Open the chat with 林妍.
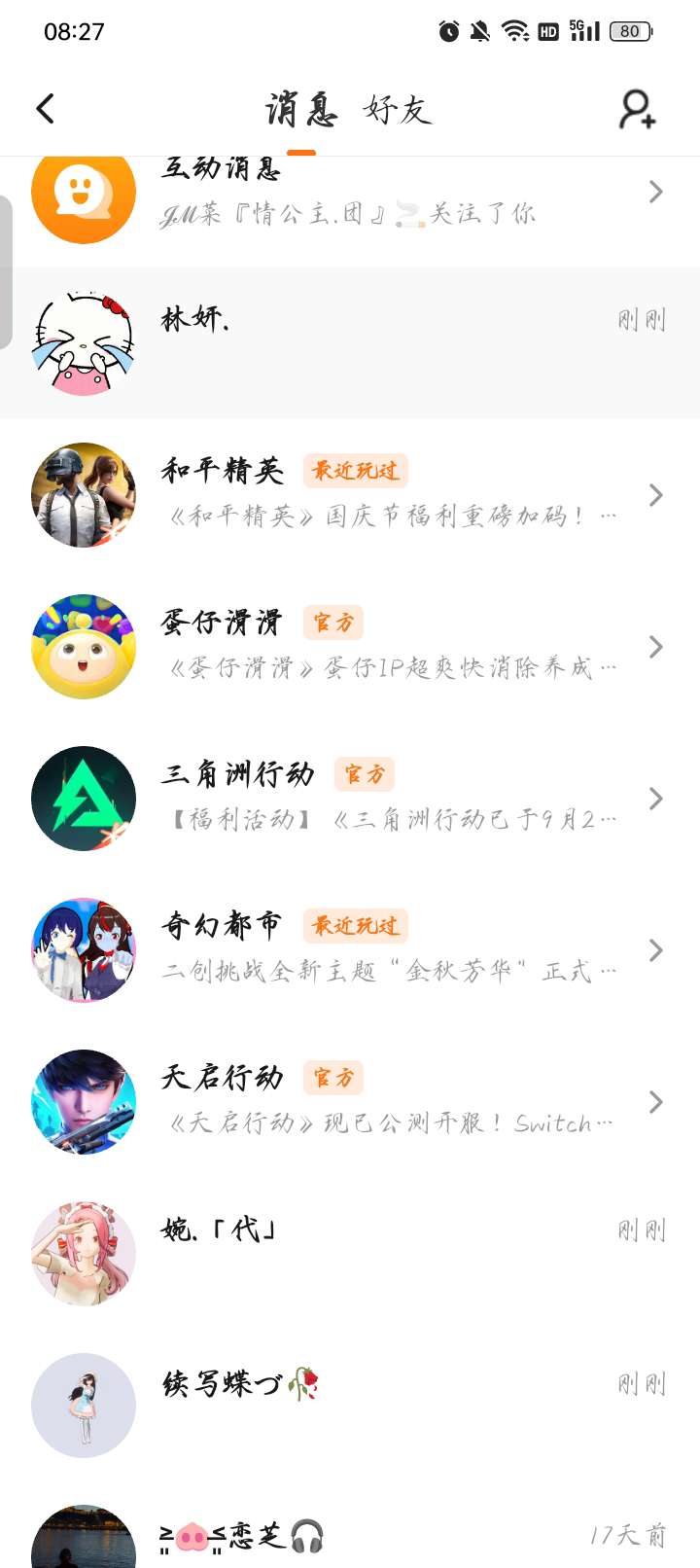Image resolution: width=700 pixels, height=1568 pixels. [350, 342]
